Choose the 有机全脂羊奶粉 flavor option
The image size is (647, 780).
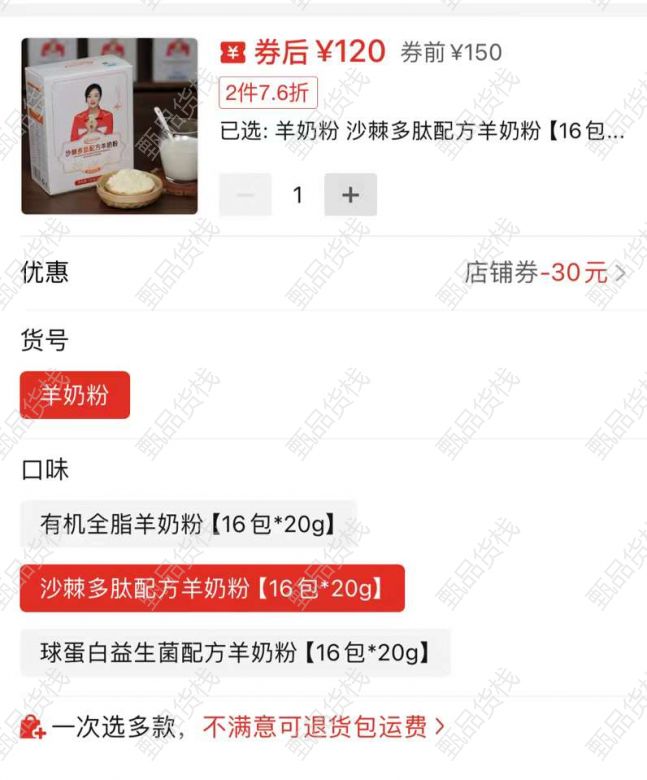pos(187,523)
